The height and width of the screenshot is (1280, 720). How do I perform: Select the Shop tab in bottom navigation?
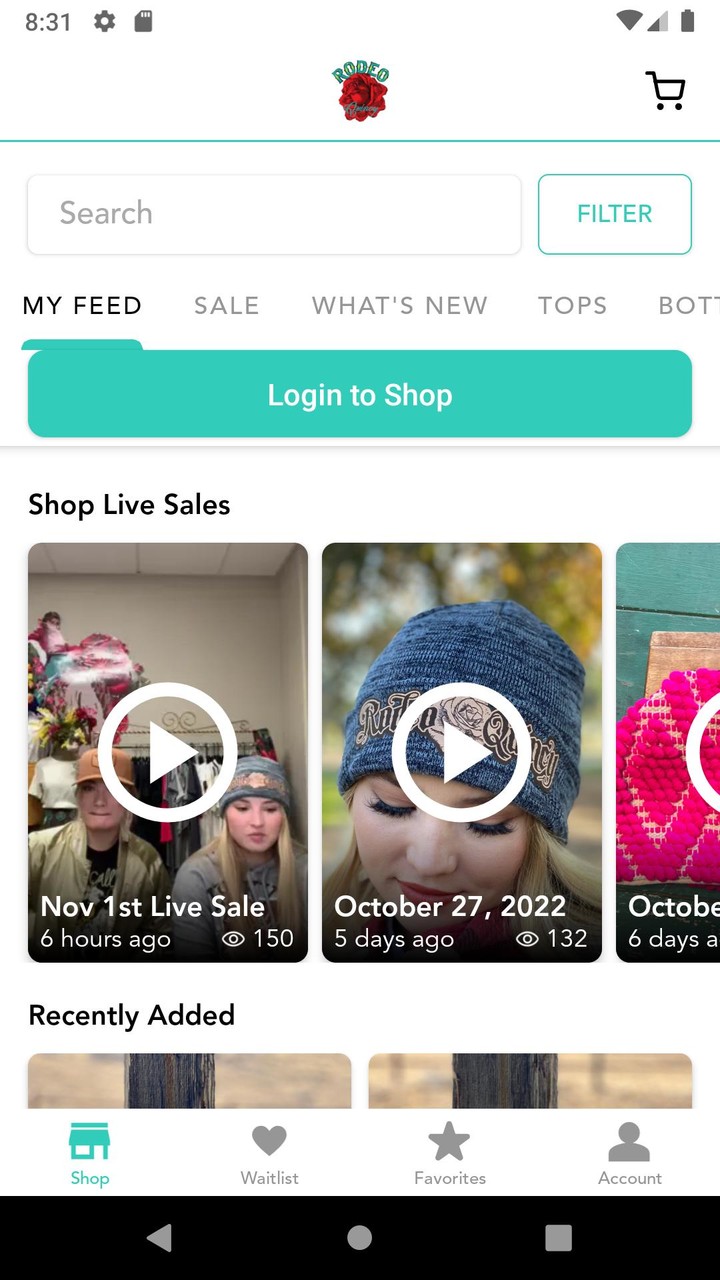89,1153
